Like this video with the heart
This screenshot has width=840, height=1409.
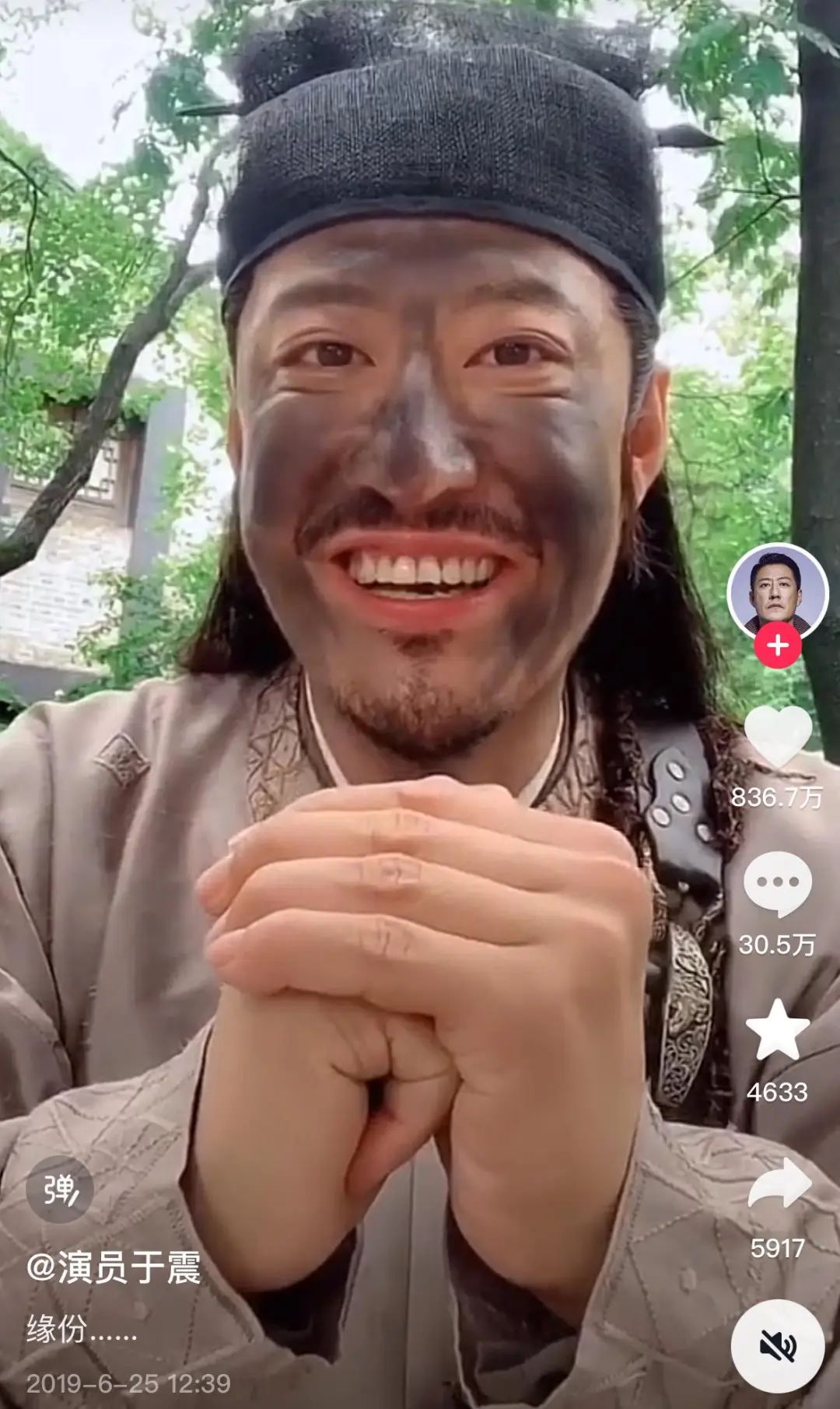[x=777, y=738]
